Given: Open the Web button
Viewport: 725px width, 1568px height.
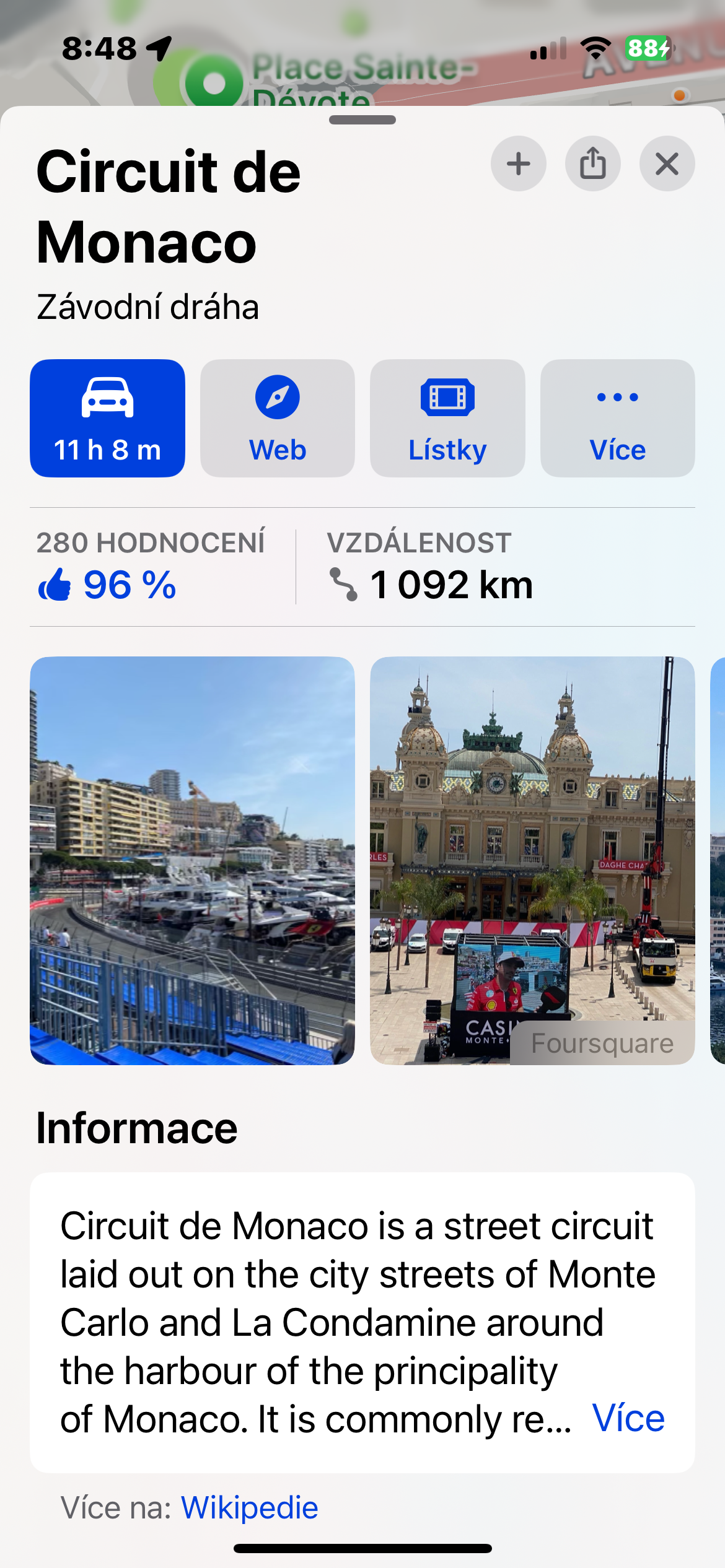Looking at the screenshot, I should (277, 418).
